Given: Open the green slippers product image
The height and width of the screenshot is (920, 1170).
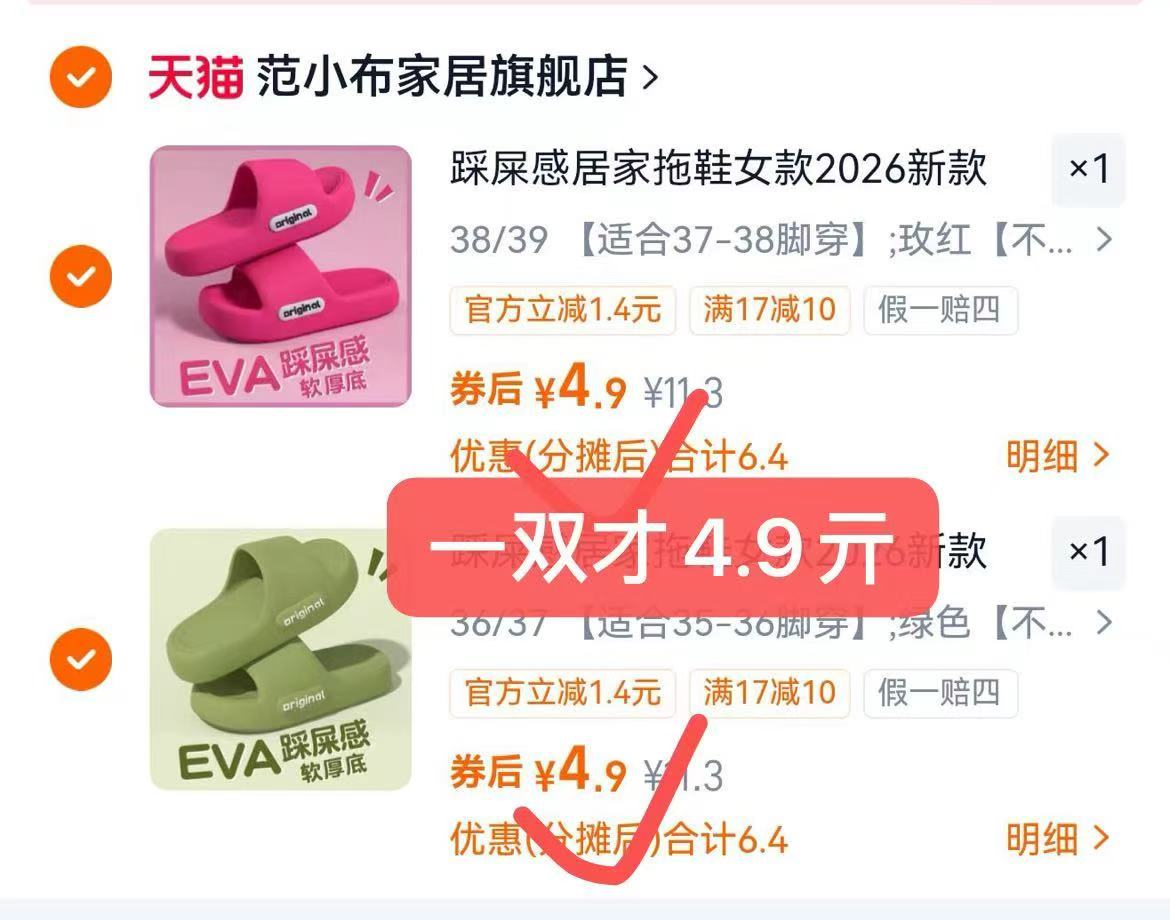Looking at the screenshot, I should click(280, 659).
